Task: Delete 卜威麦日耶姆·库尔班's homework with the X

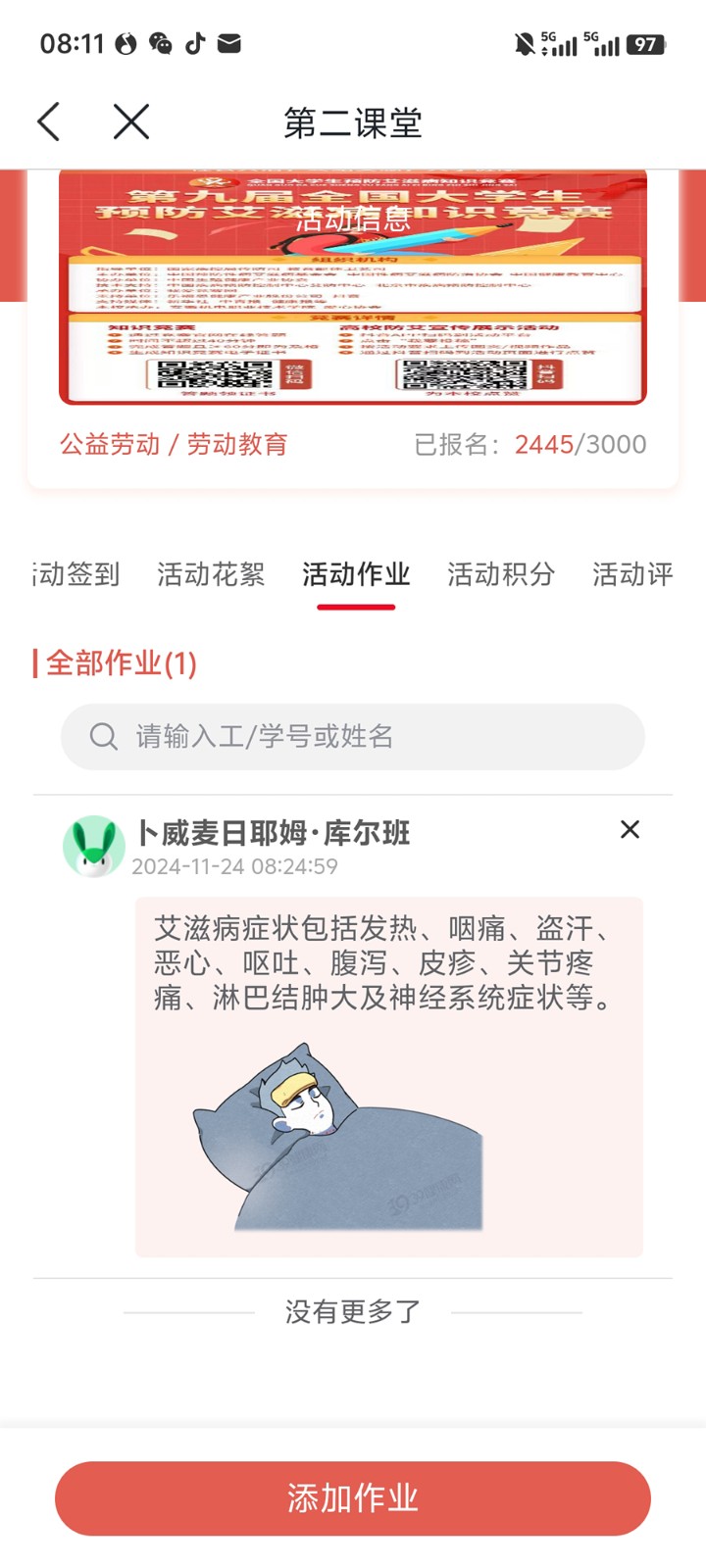Action: (630, 830)
